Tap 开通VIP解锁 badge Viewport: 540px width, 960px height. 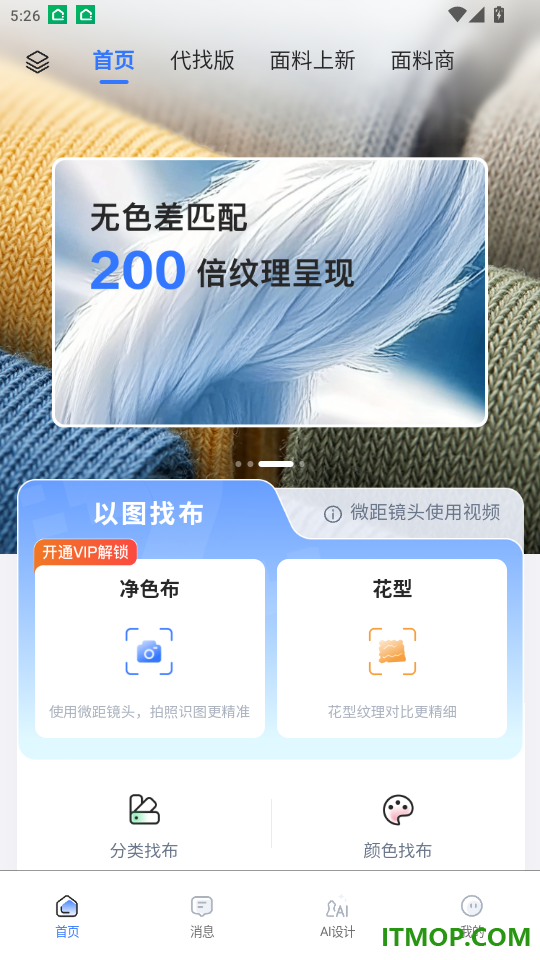(85, 552)
